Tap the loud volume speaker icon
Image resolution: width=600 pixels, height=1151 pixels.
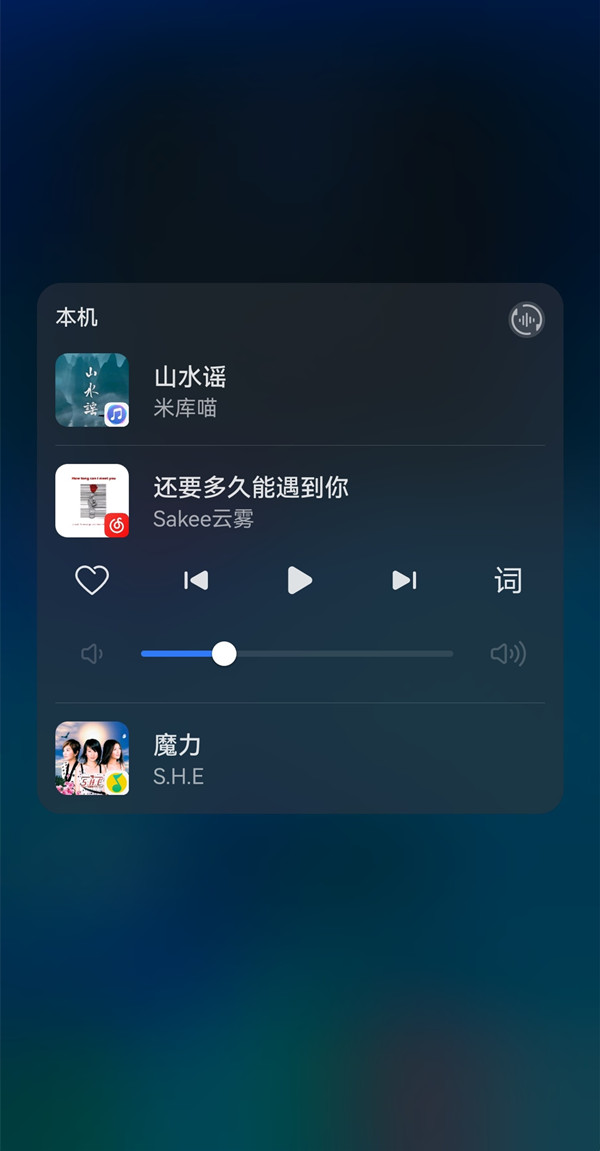click(x=508, y=654)
